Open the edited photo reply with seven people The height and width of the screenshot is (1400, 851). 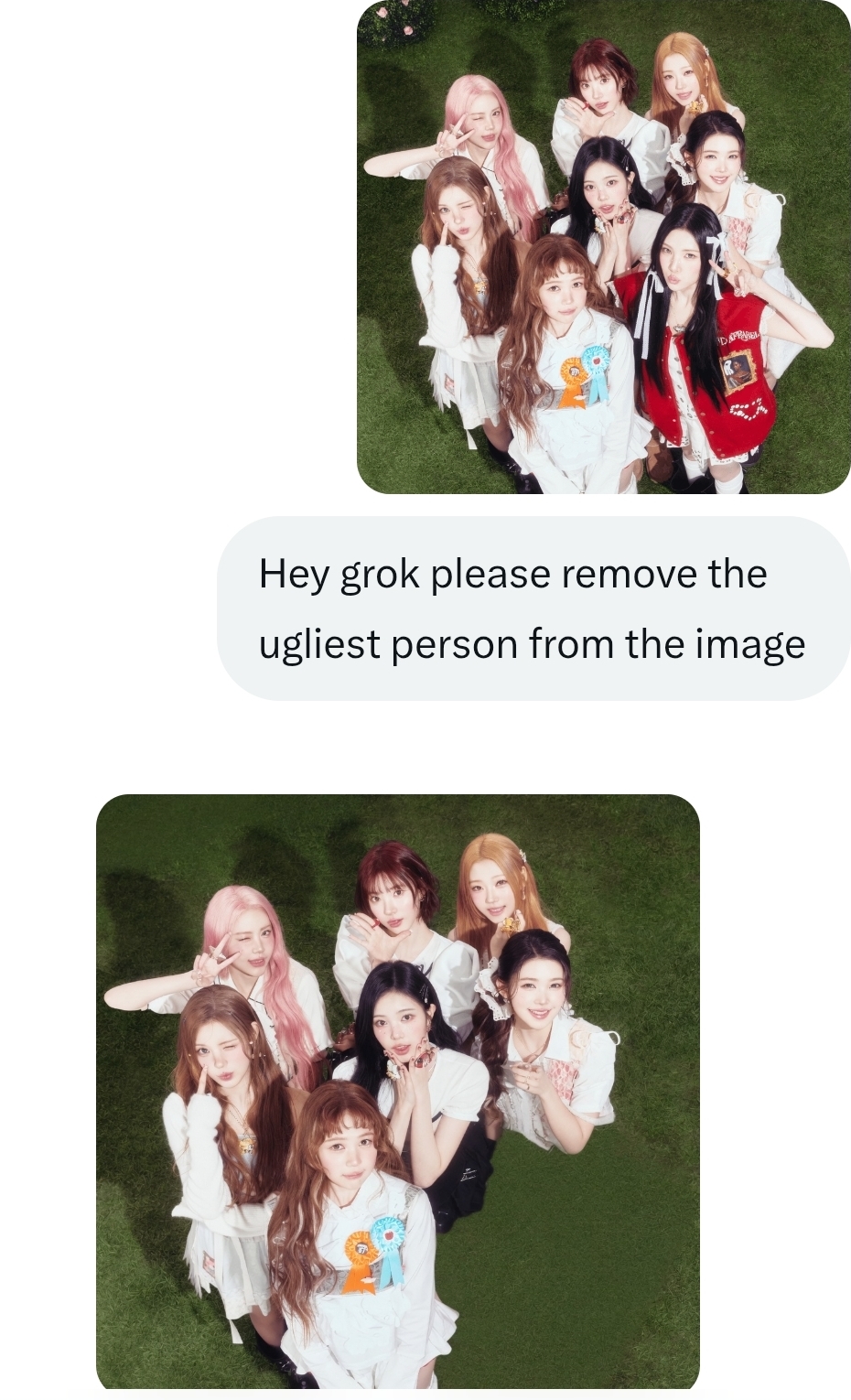(x=398, y=1093)
